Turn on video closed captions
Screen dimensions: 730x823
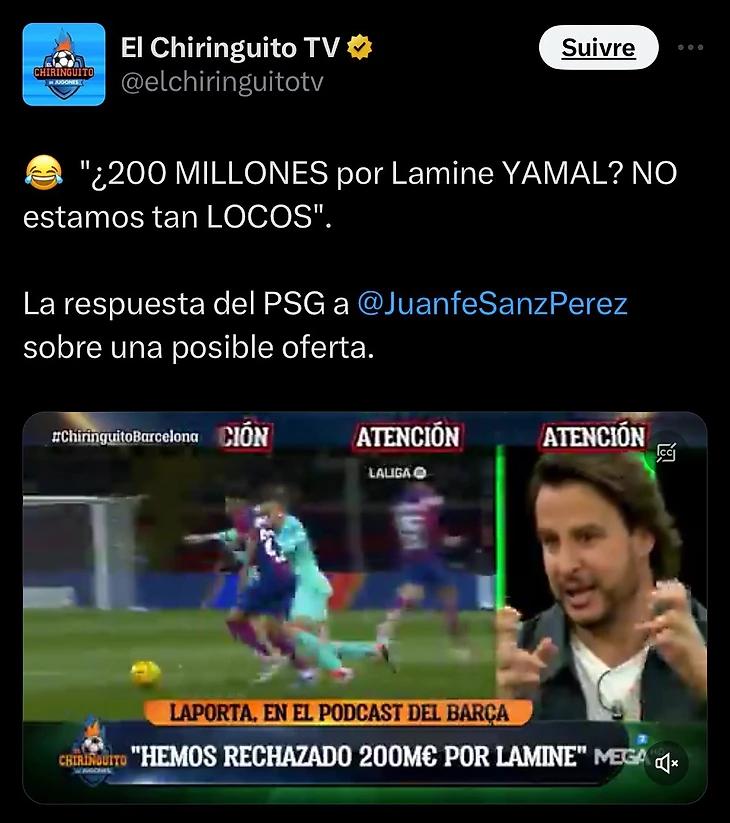(x=667, y=453)
